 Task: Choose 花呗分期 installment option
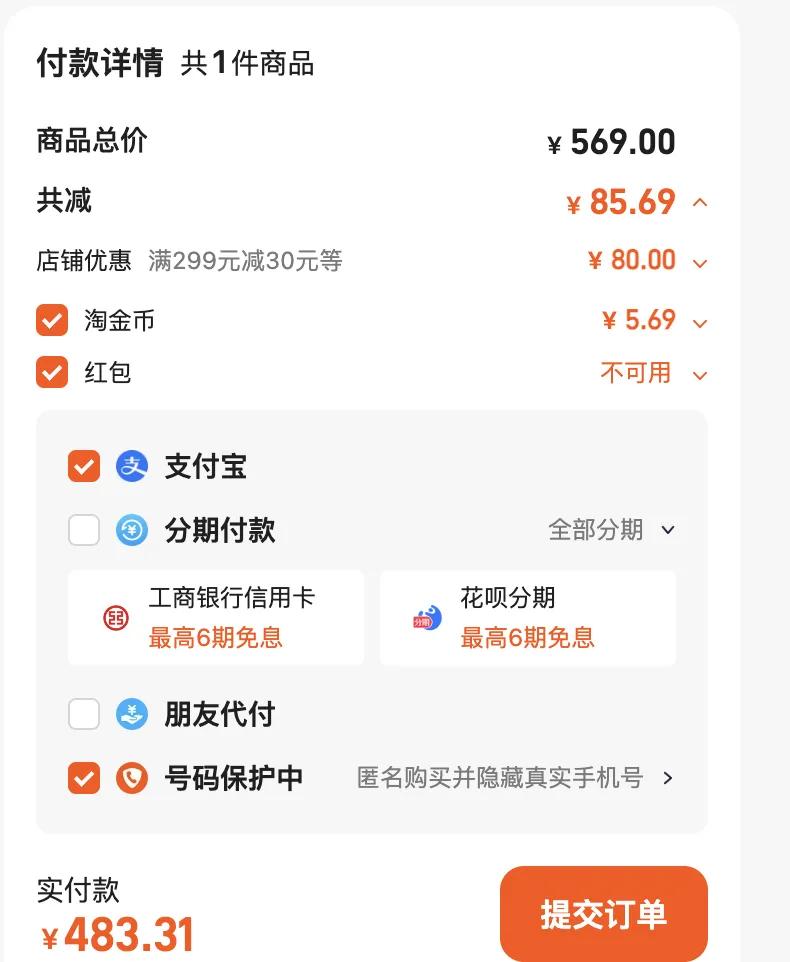527,617
